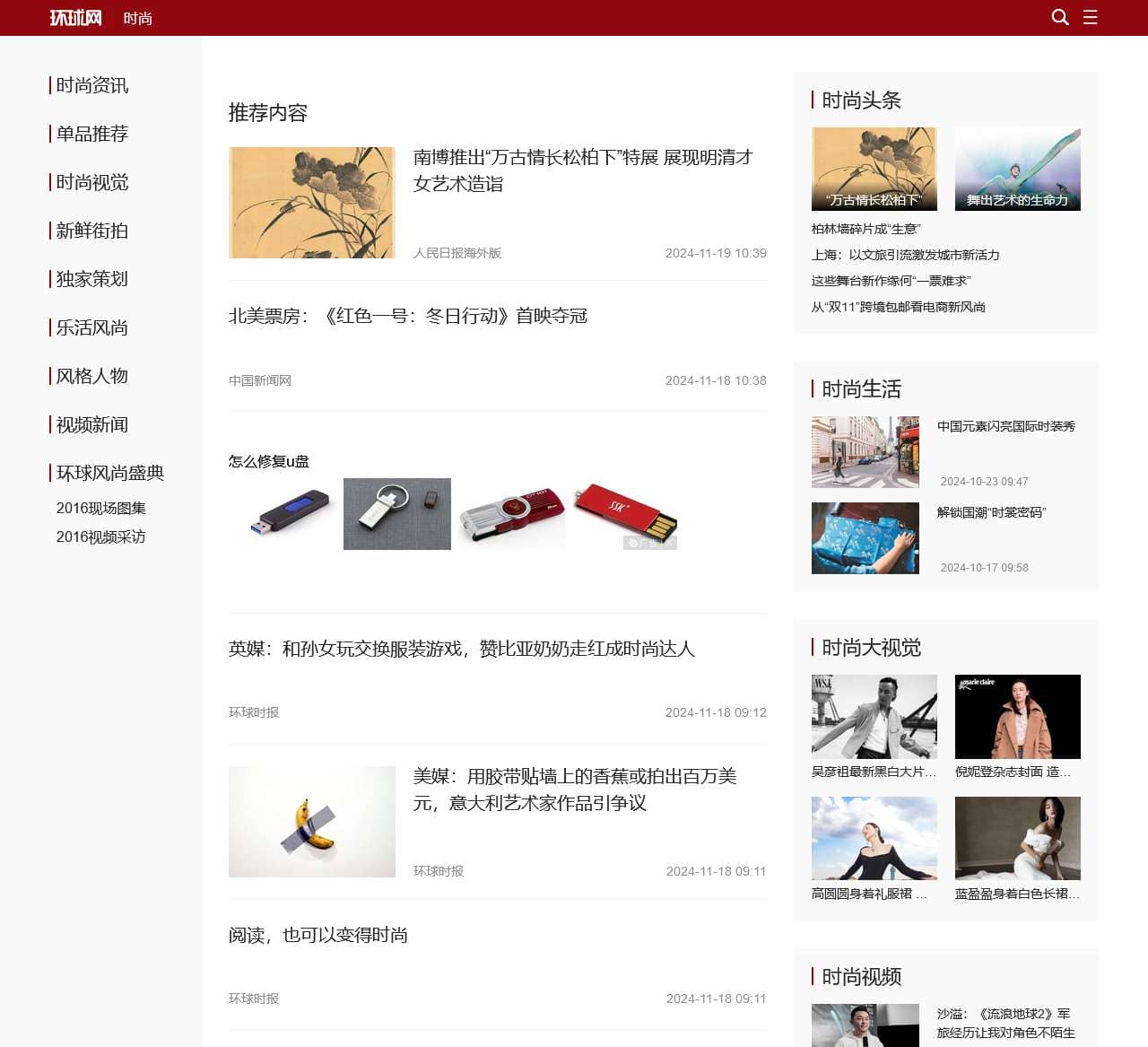This screenshot has height=1047, width=1148.
Task: View 吴彦祖最新黑白大片 photo
Action: click(874, 717)
